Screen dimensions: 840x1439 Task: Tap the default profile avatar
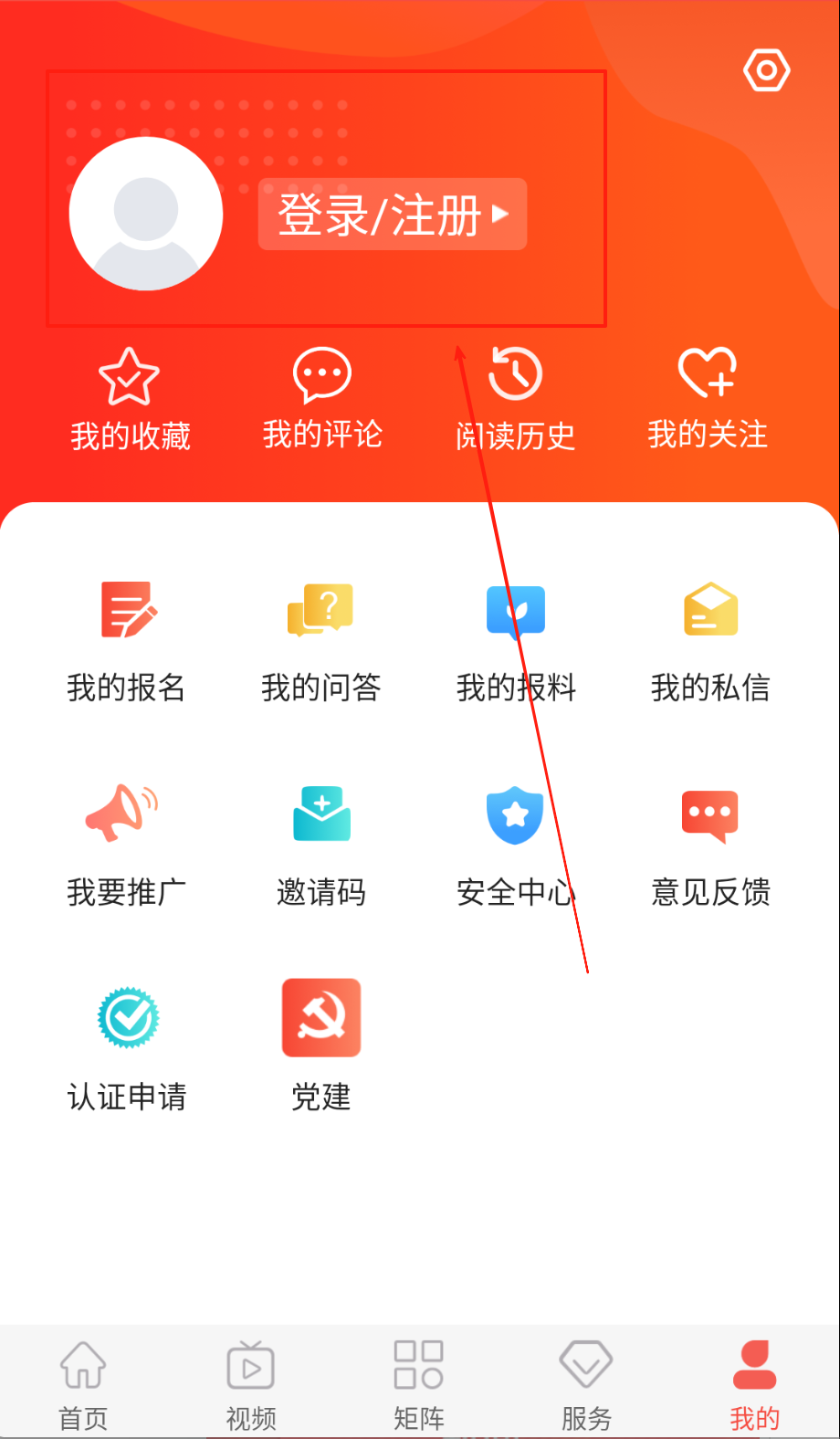click(x=146, y=214)
